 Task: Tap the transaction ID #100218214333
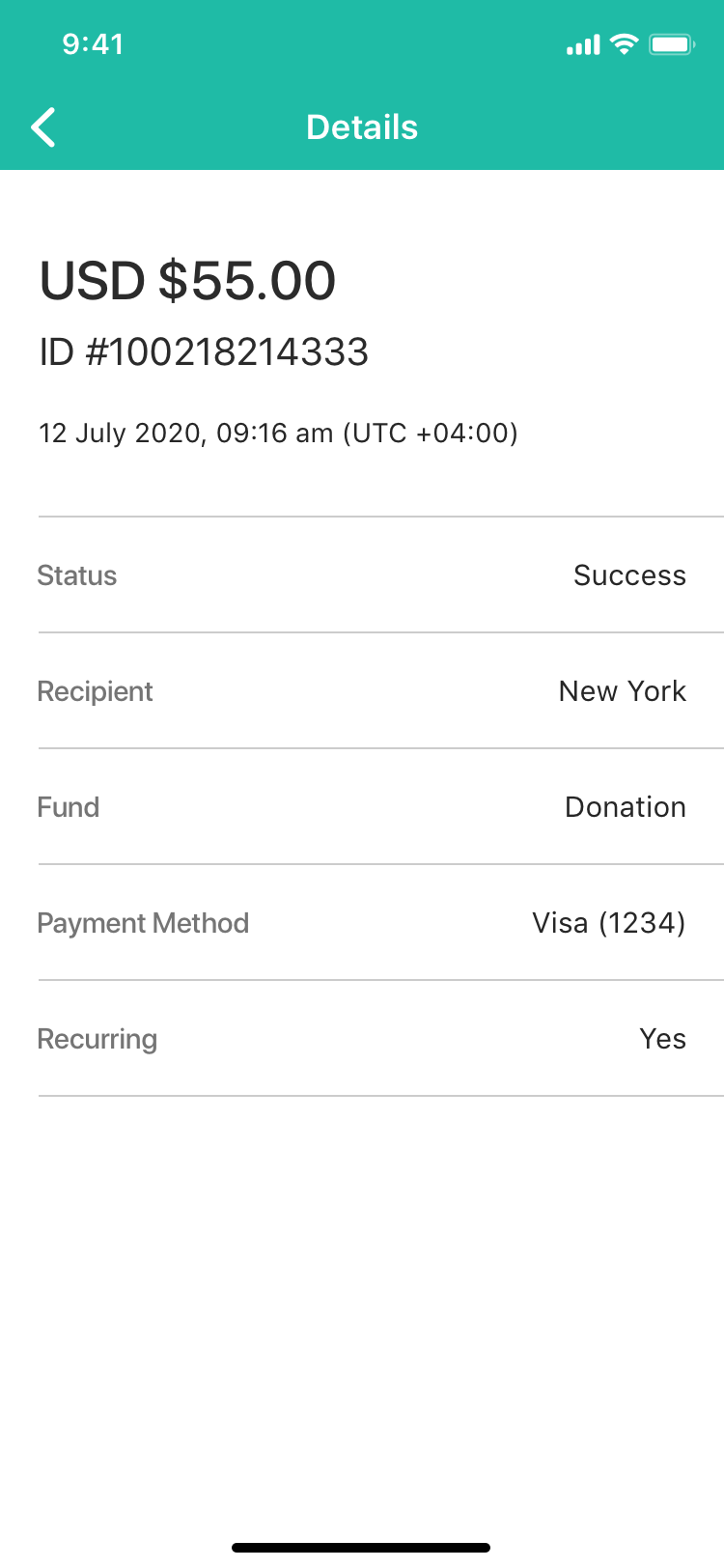click(203, 352)
